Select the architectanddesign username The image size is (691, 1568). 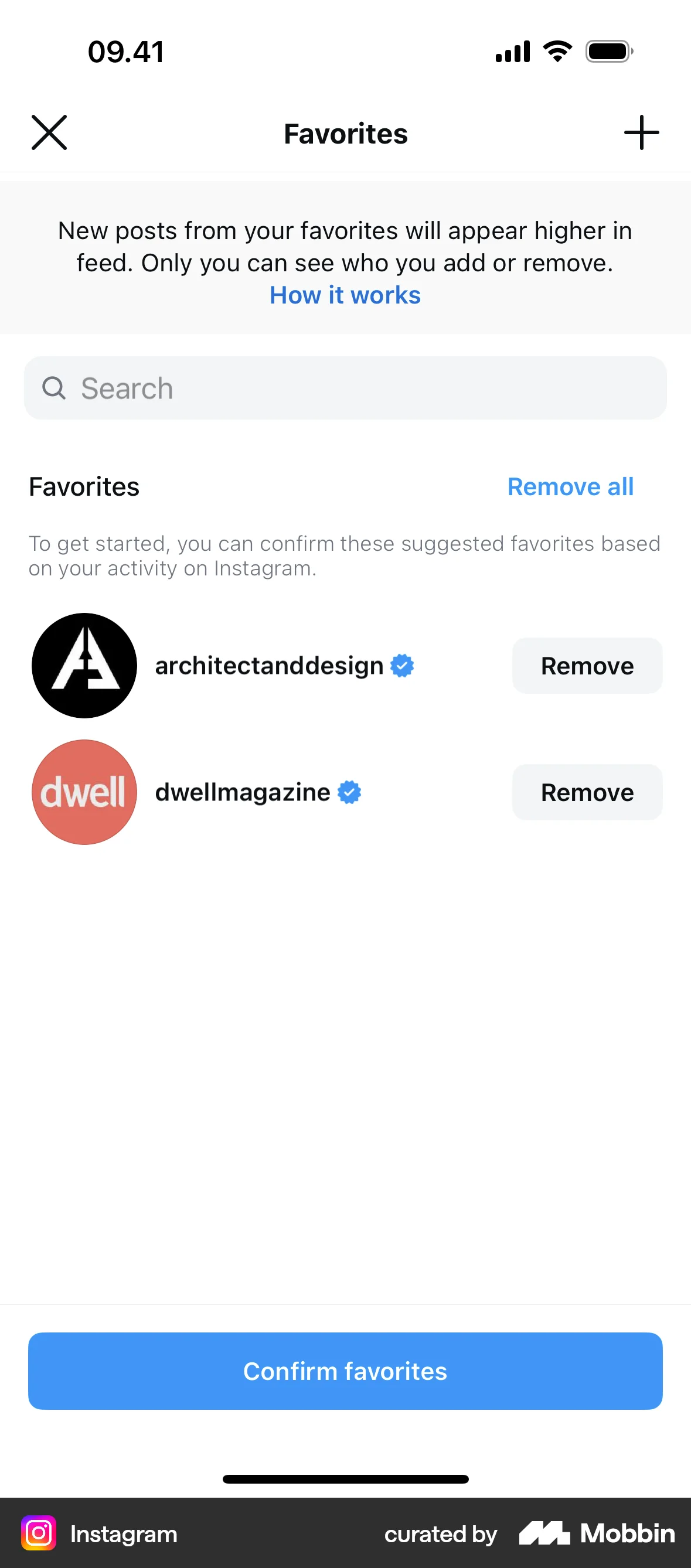tap(270, 665)
